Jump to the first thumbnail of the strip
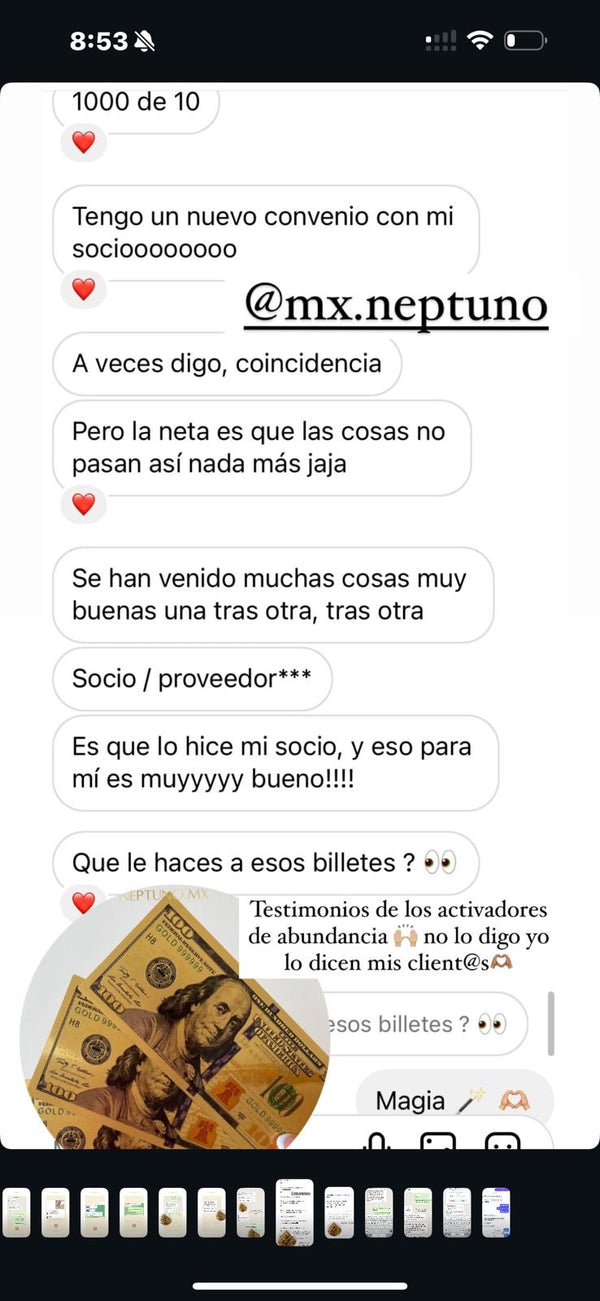600x1301 pixels. 17,1212
